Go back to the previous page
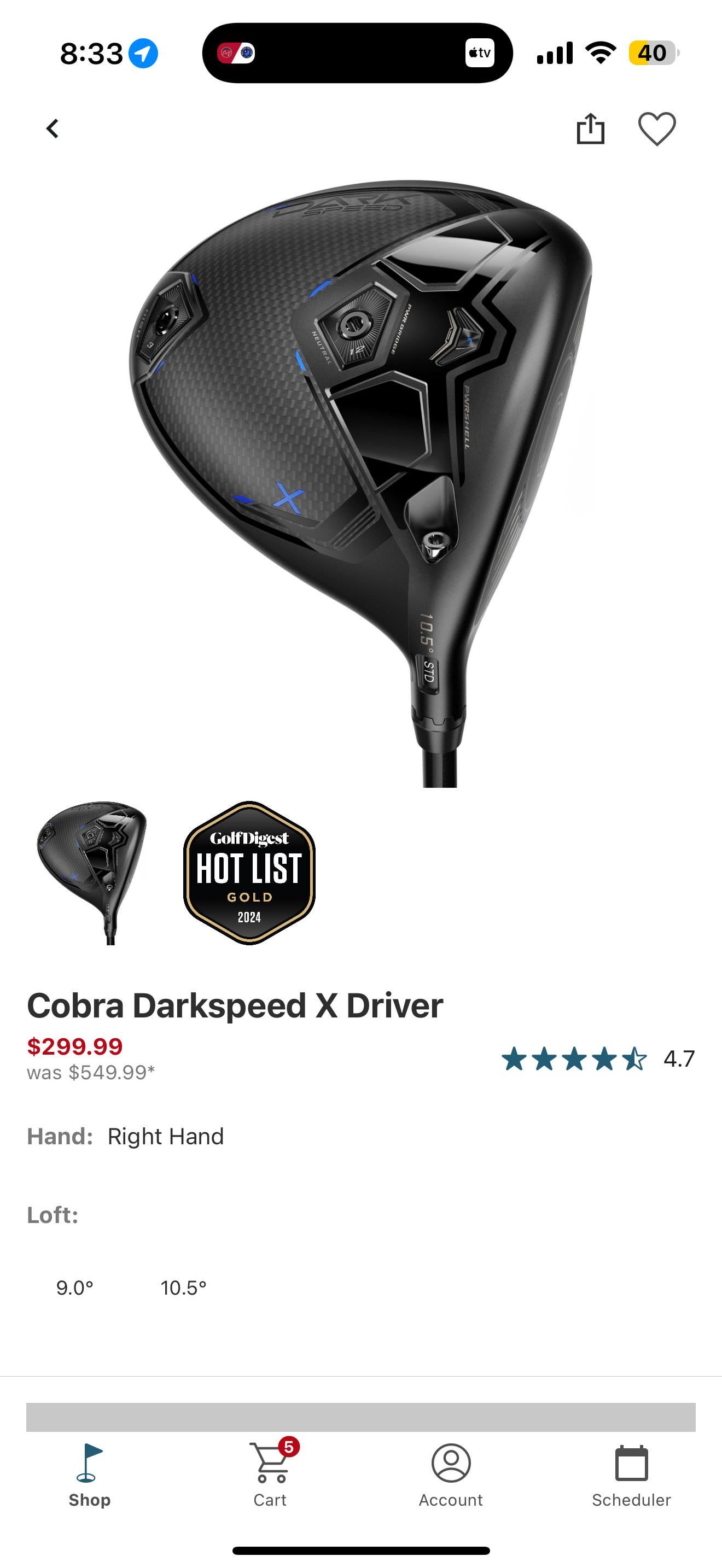The image size is (722, 1568). (x=53, y=129)
